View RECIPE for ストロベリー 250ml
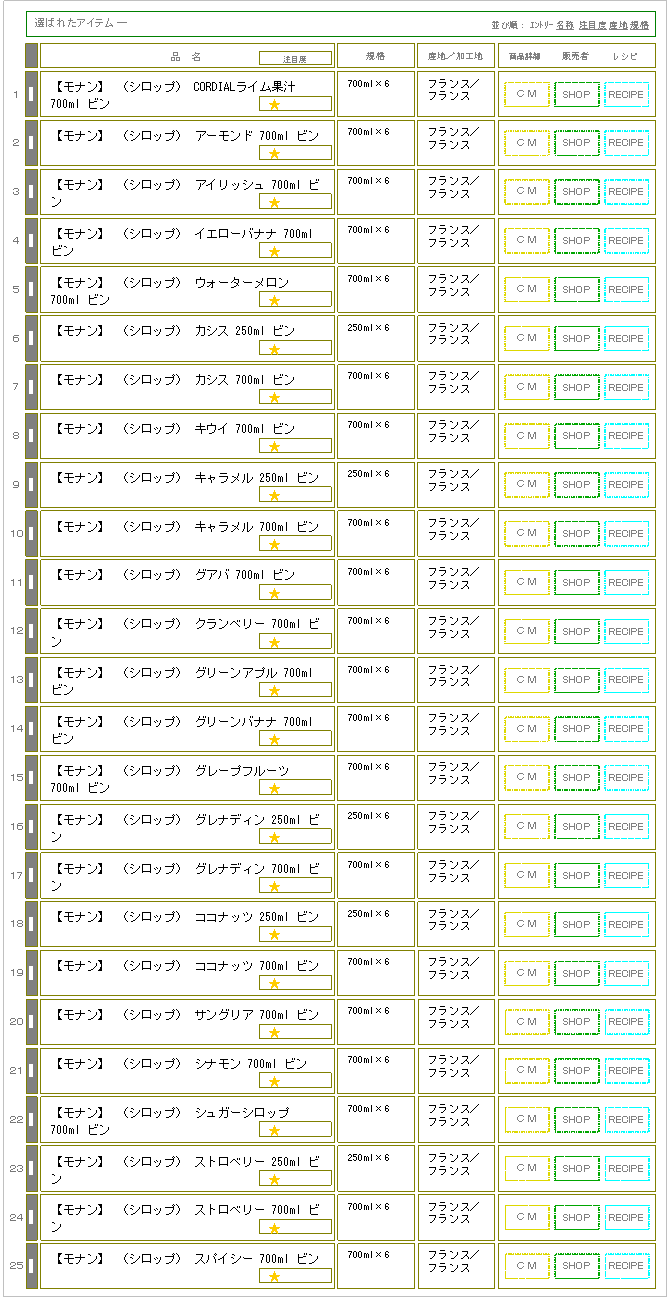The image size is (668, 1298). (626, 1168)
